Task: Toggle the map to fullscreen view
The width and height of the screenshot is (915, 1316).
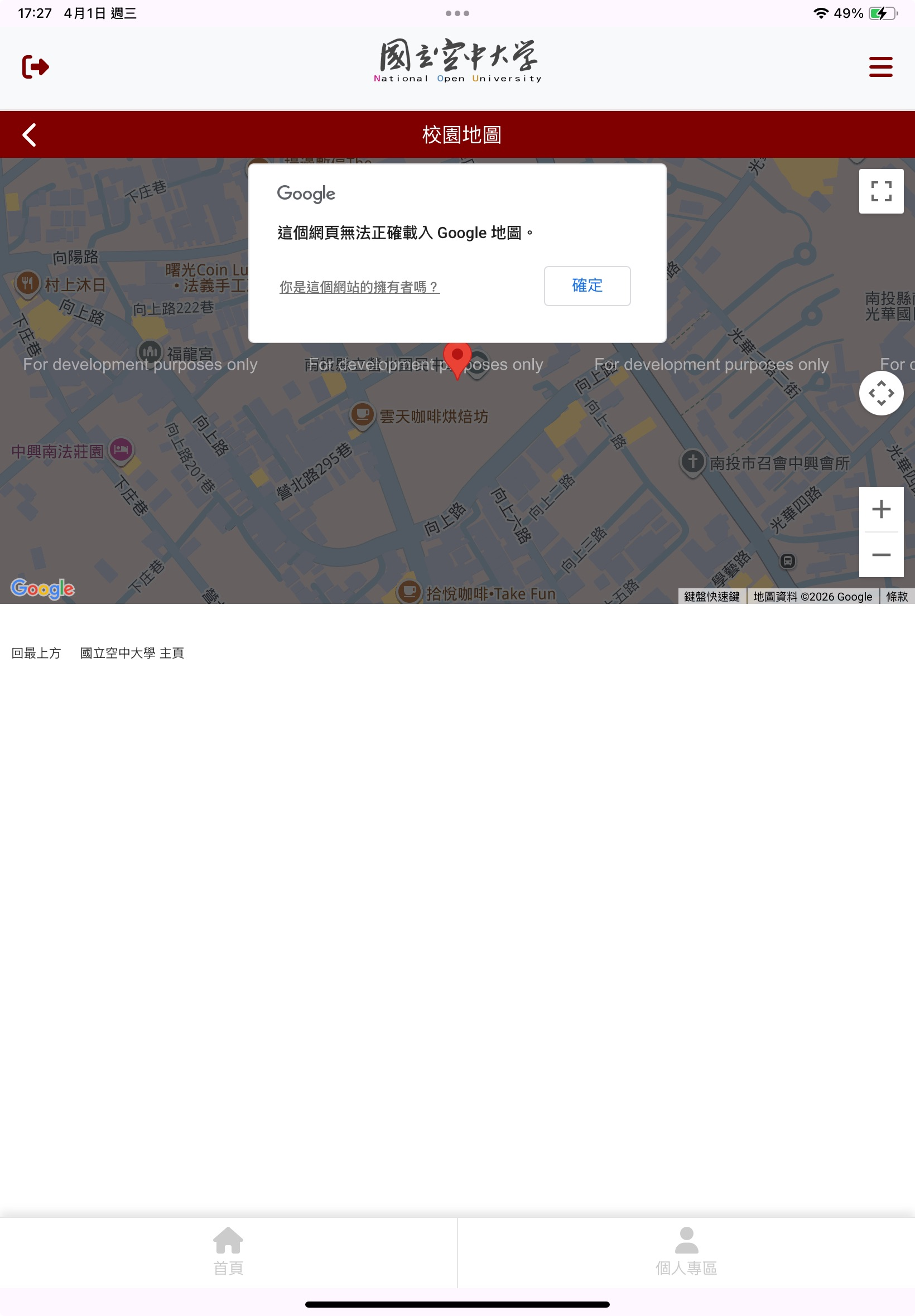Action: click(x=880, y=191)
